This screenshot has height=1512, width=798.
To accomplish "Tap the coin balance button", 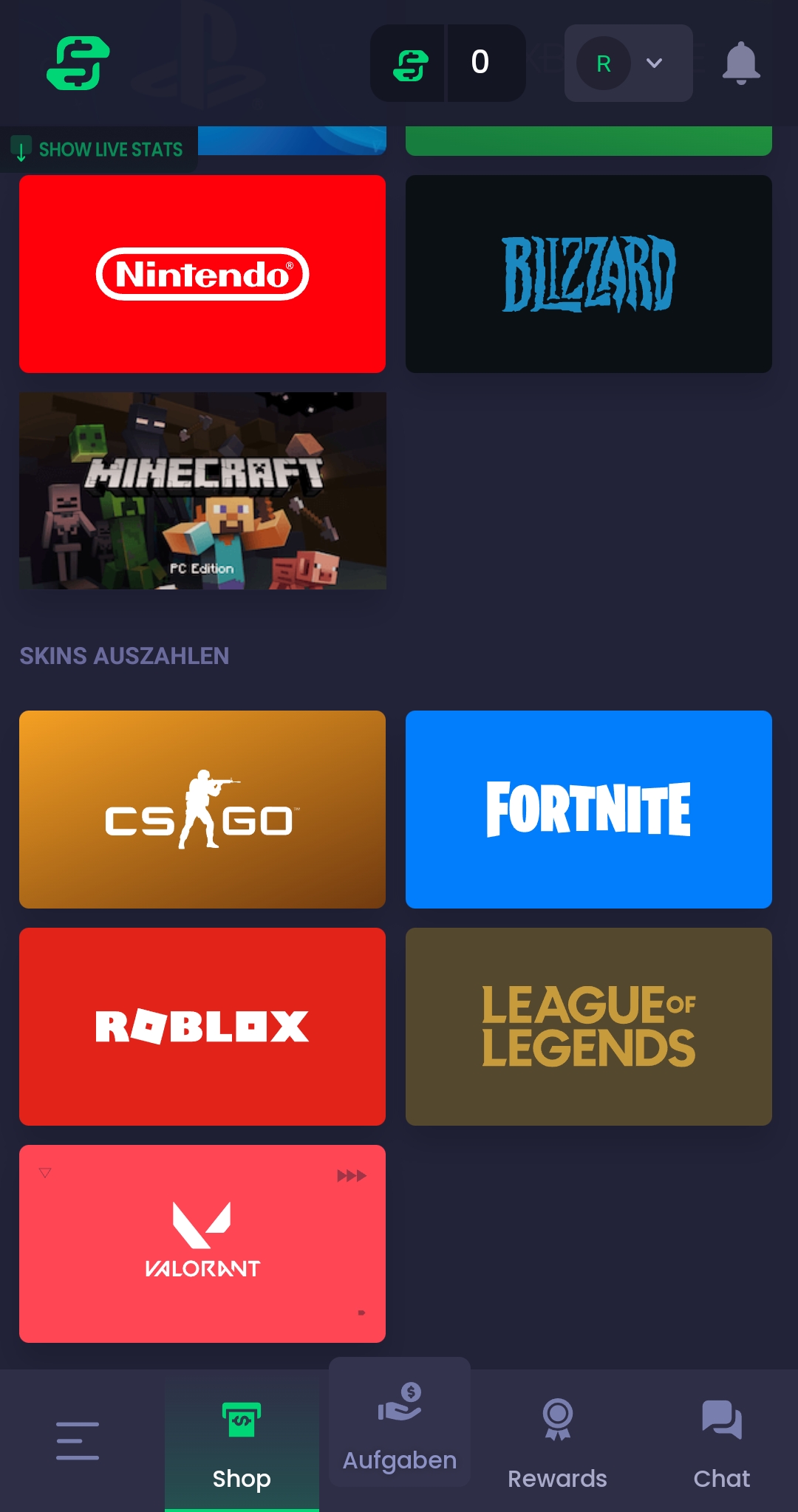I will (448, 63).
